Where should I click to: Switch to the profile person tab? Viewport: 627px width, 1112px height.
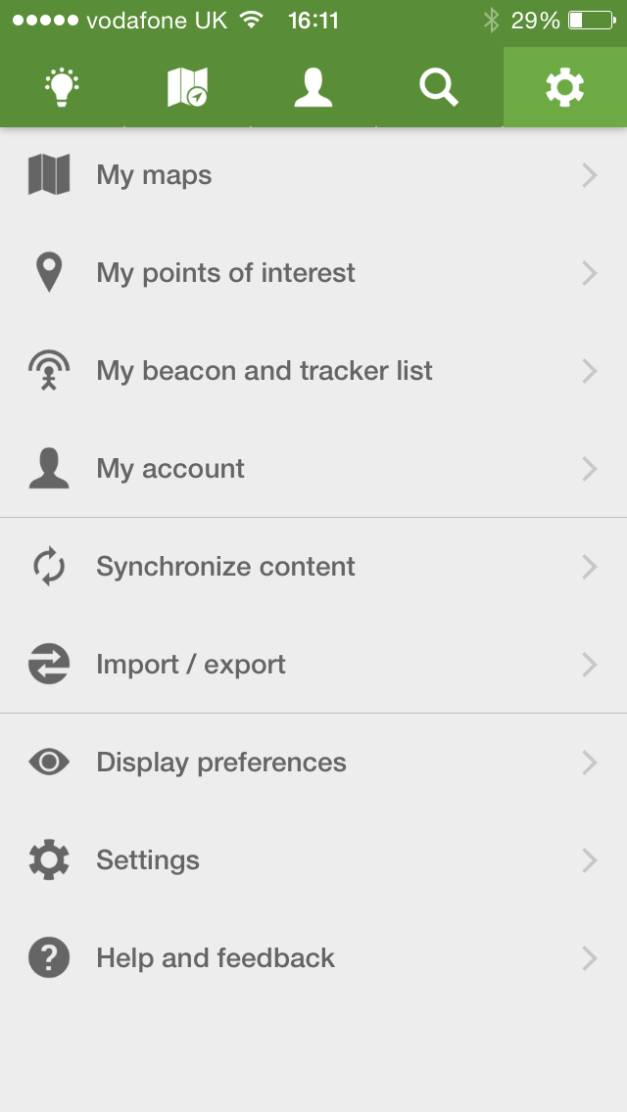pyautogui.click(x=313, y=88)
